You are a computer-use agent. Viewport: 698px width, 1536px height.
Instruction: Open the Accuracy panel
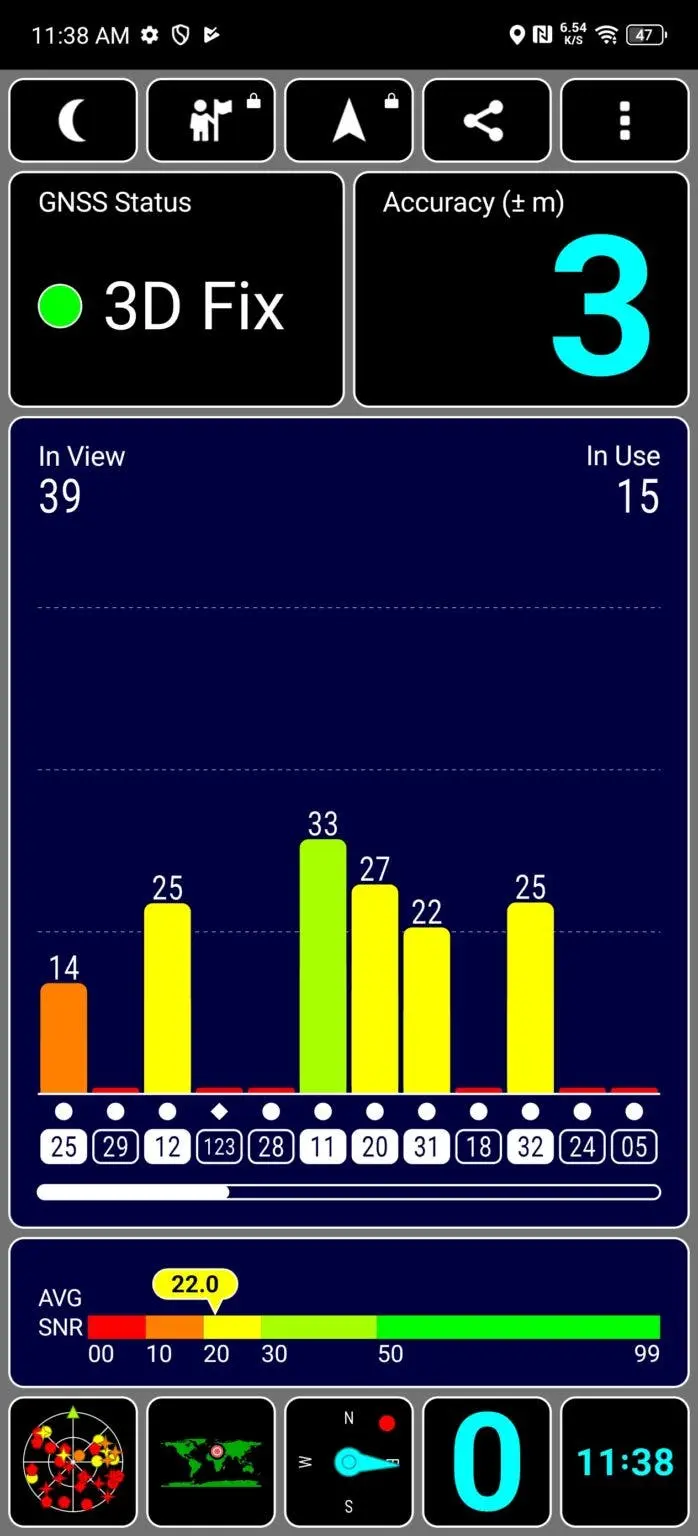tap(521, 290)
